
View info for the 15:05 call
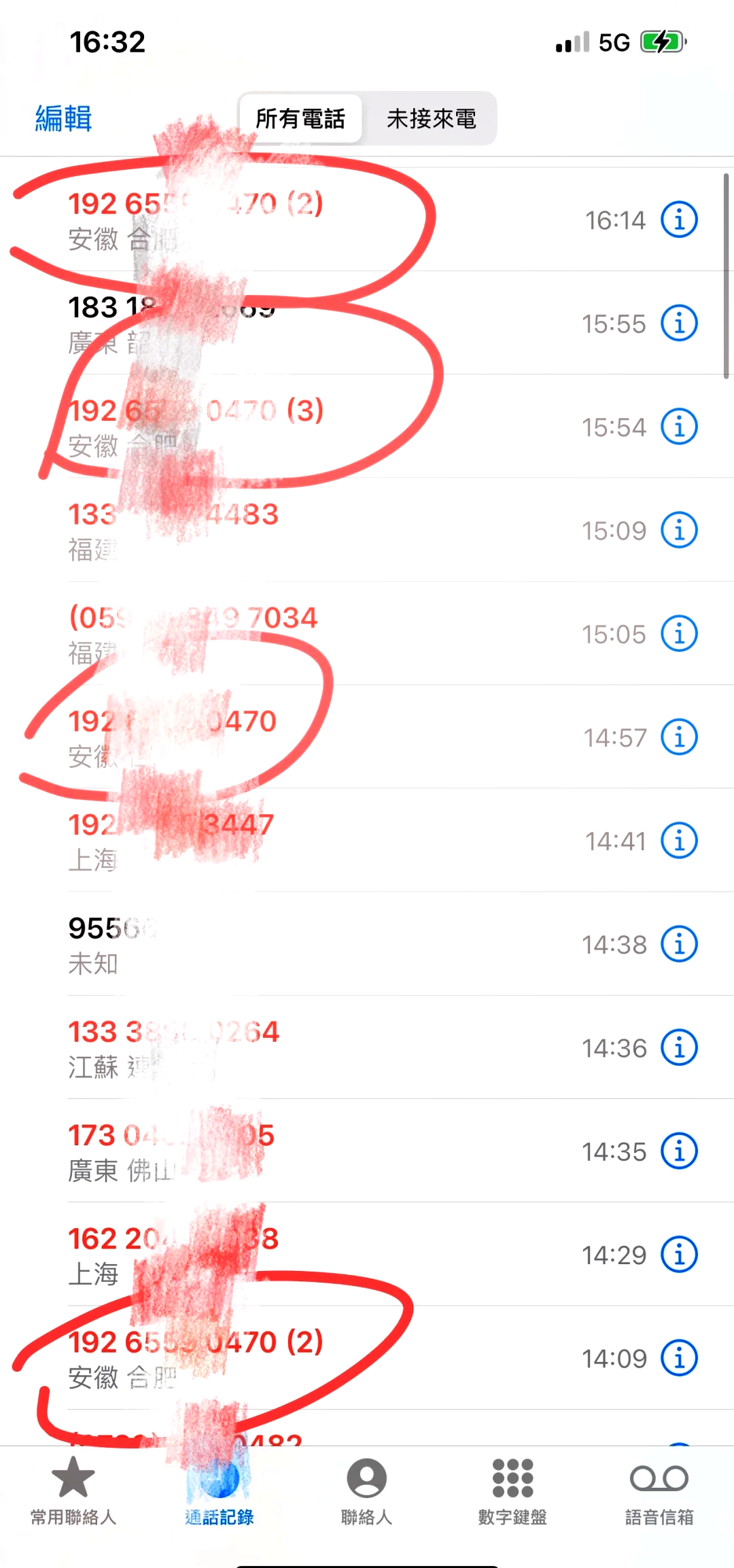[679, 633]
